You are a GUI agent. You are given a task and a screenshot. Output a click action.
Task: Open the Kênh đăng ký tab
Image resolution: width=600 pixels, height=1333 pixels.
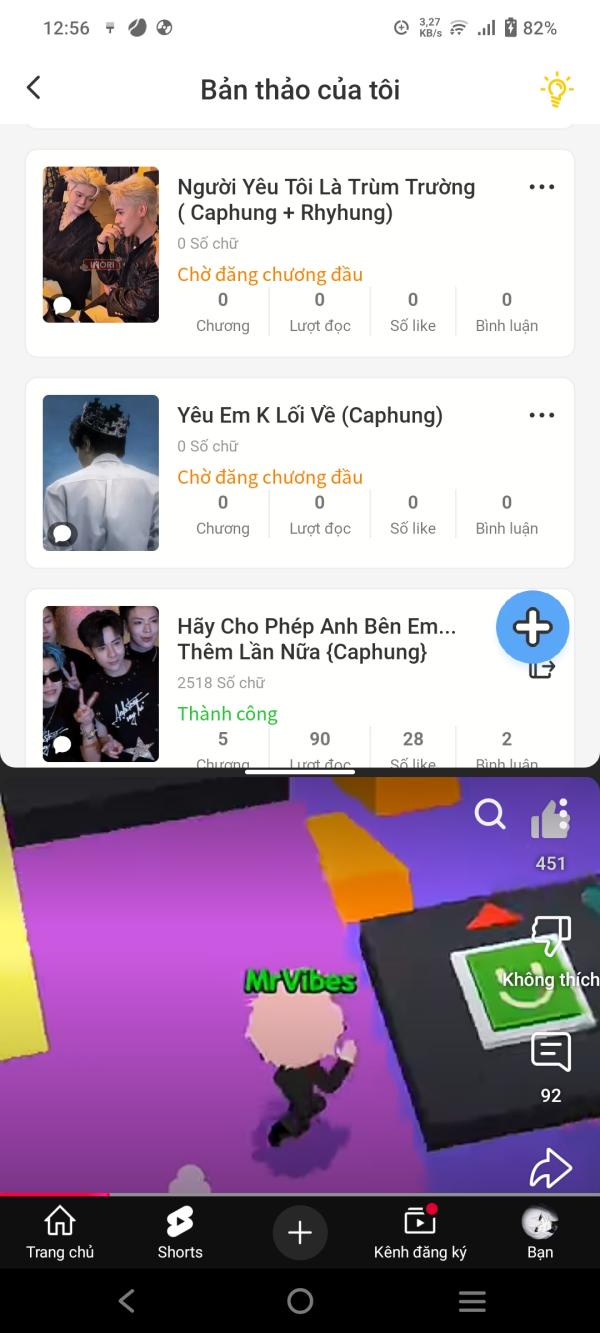coord(420,1232)
